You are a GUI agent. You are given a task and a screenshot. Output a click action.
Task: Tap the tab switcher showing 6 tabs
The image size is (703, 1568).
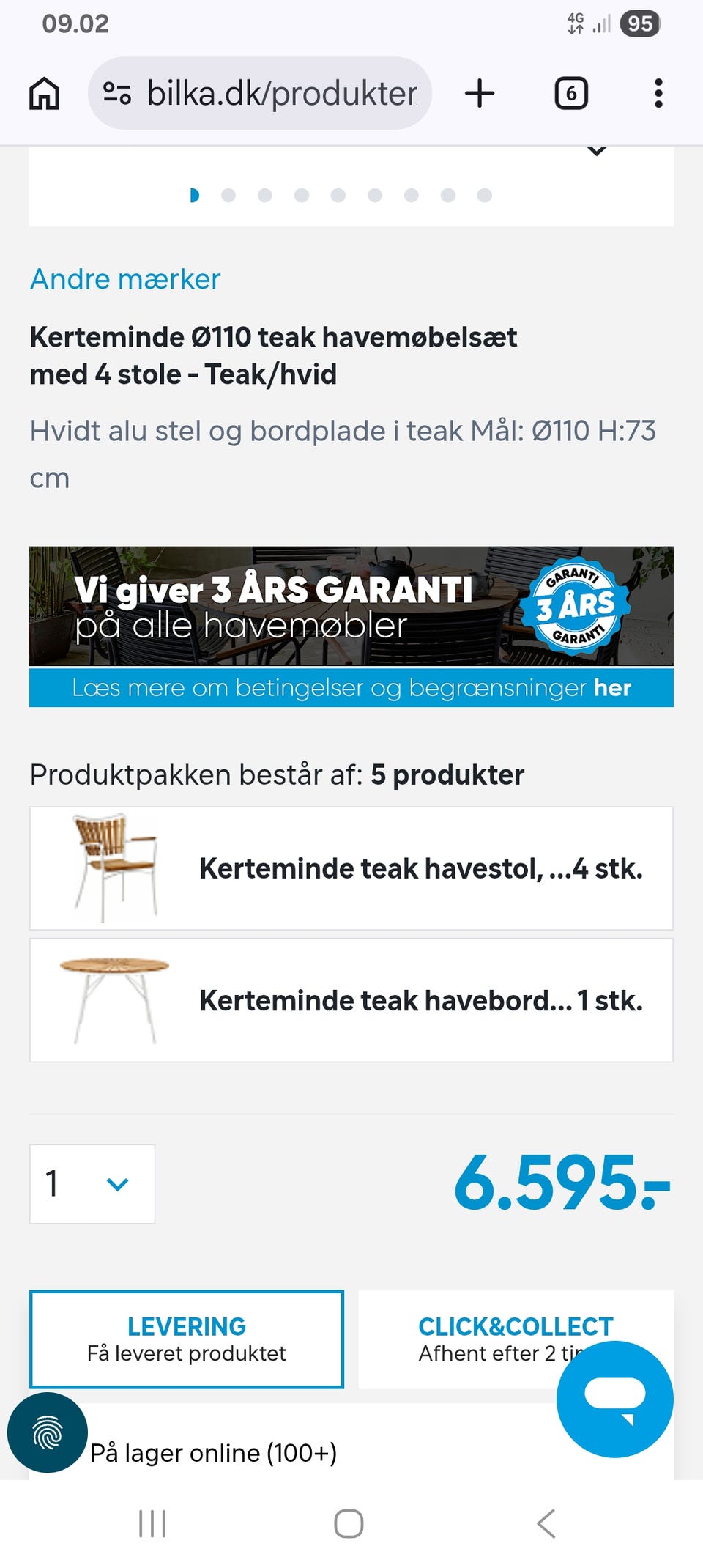pyautogui.click(x=571, y=93)
